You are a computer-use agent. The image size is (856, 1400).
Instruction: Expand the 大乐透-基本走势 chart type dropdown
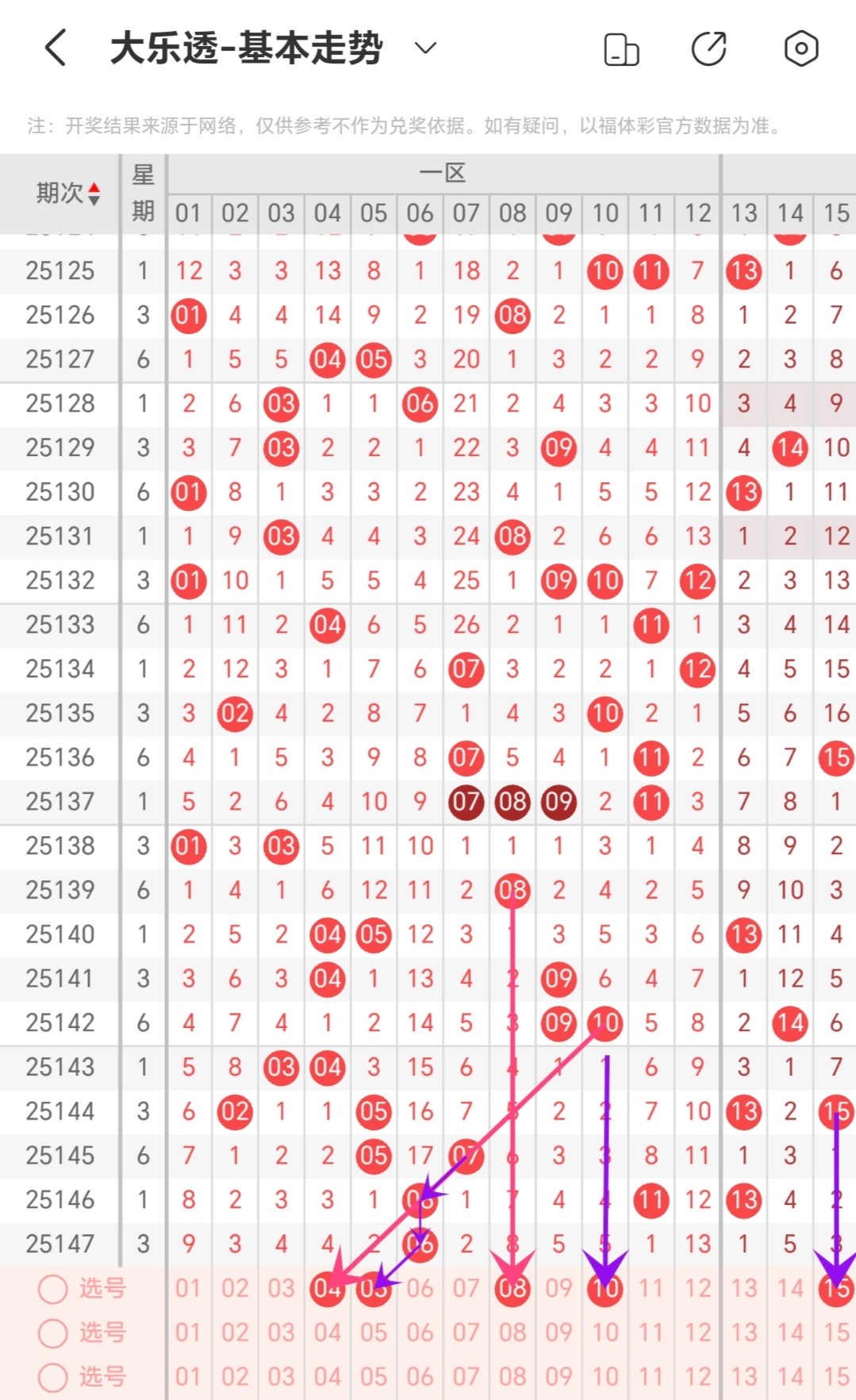point(426,48)
